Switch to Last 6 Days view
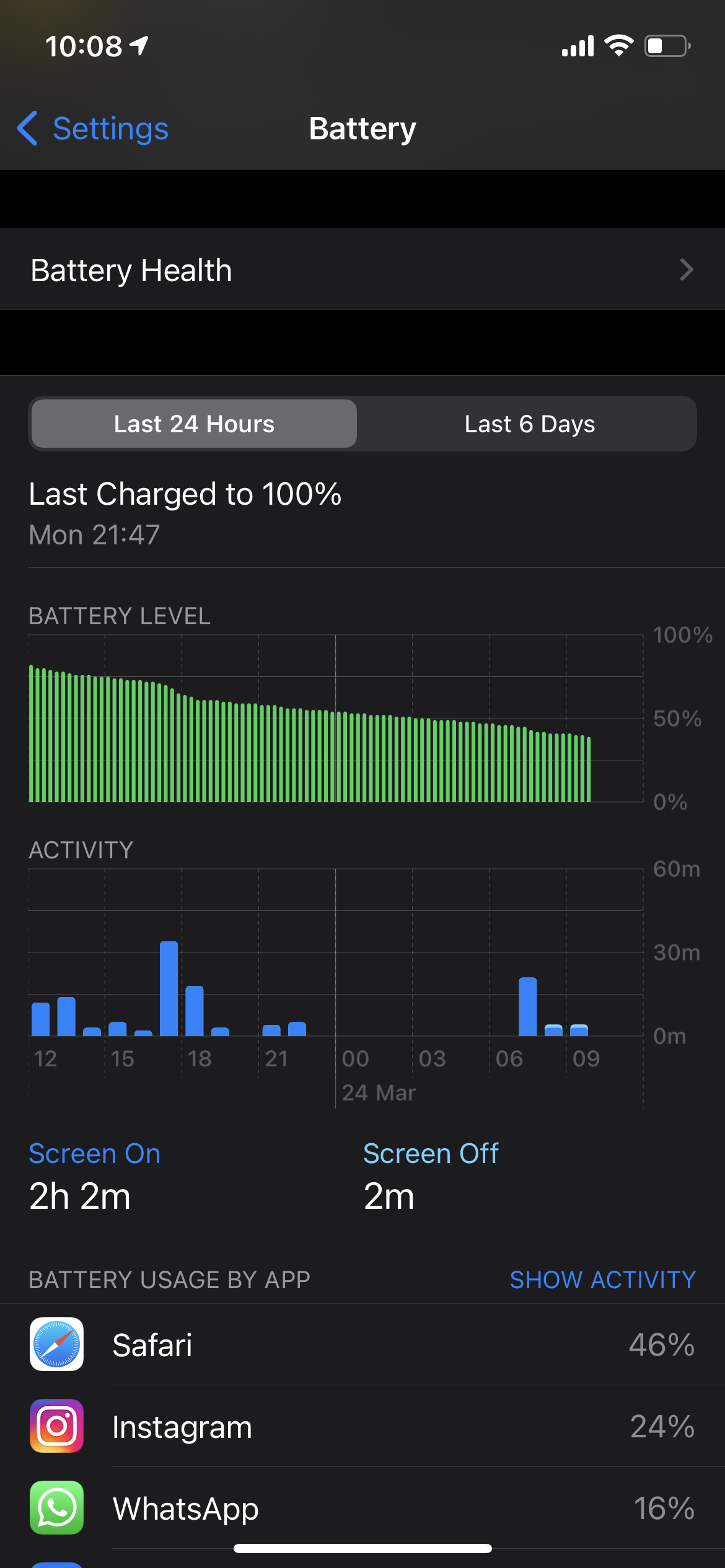Image resolution: width=725 pixels, height=1568 pixels. pyautogui.click(x=529, y=424)
